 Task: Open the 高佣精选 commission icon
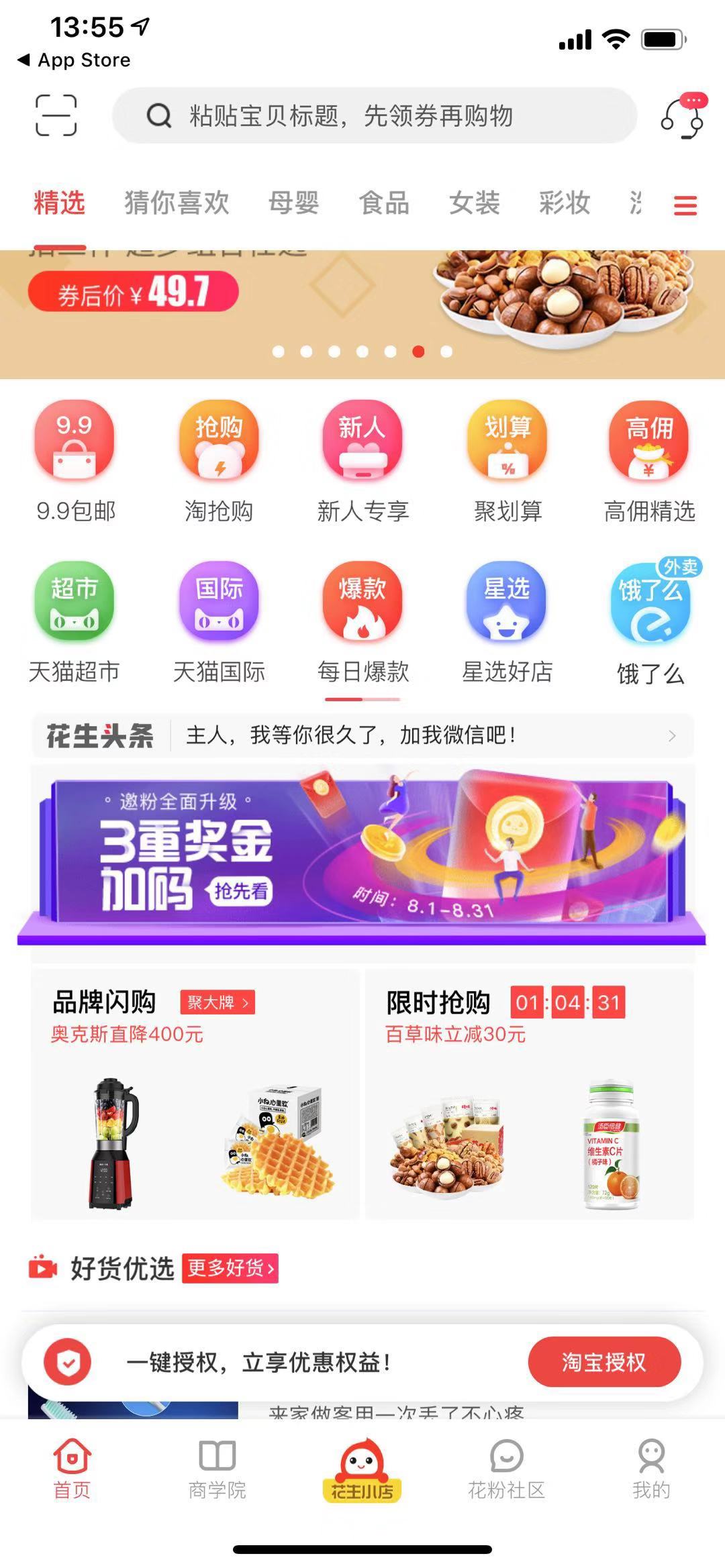click(x=650, y=443)
